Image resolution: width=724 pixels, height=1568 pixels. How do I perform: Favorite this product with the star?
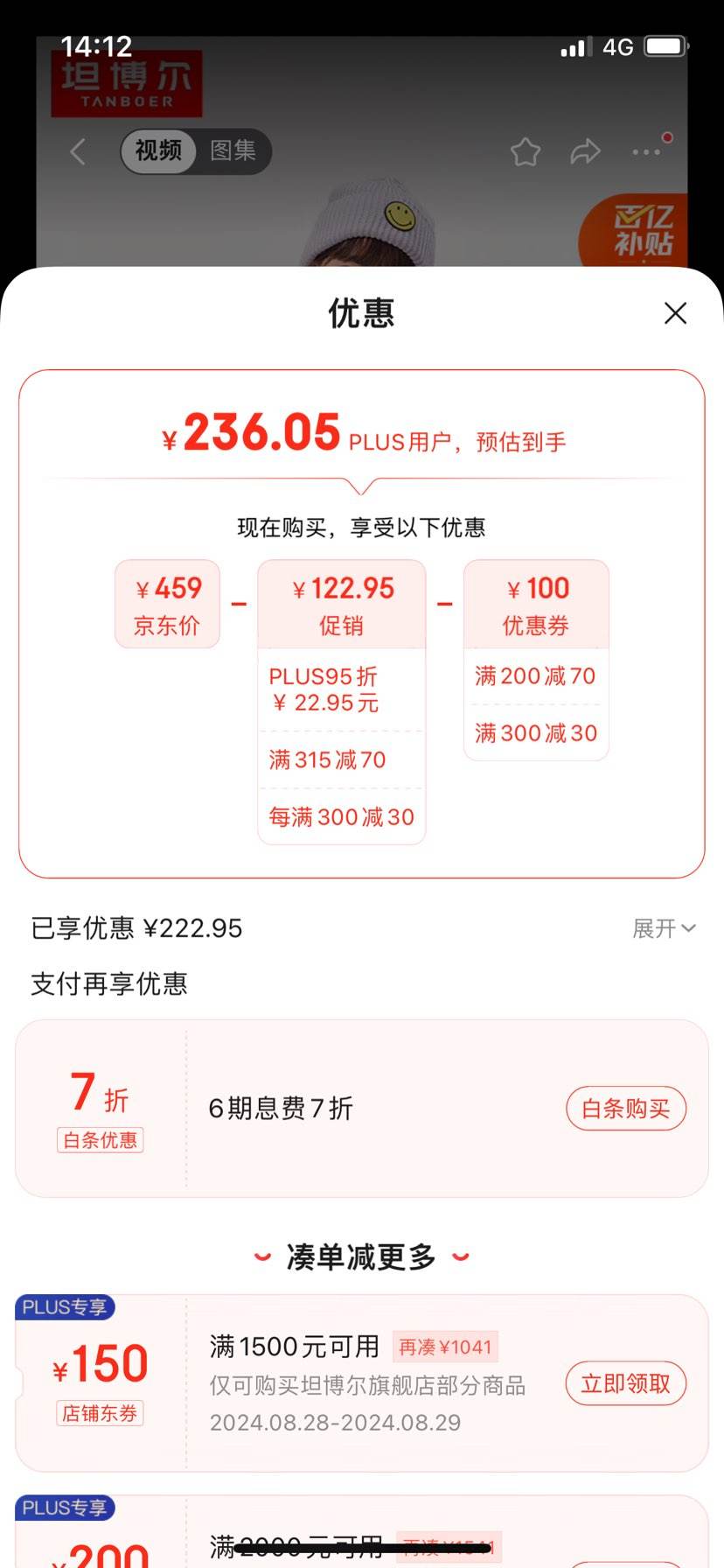click(x=526, y=152)
